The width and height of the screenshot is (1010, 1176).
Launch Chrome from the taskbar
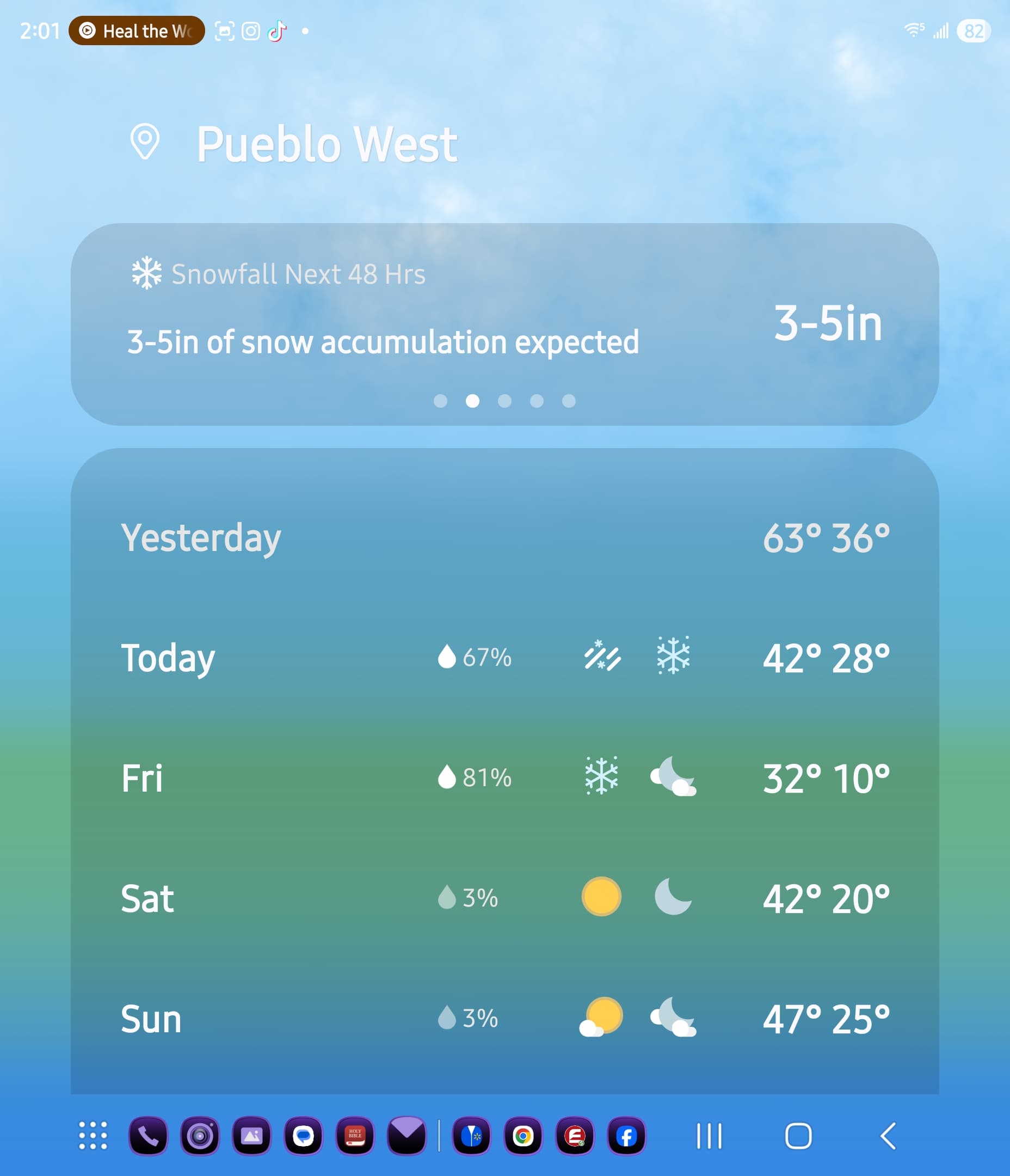tap(522, 1136)
